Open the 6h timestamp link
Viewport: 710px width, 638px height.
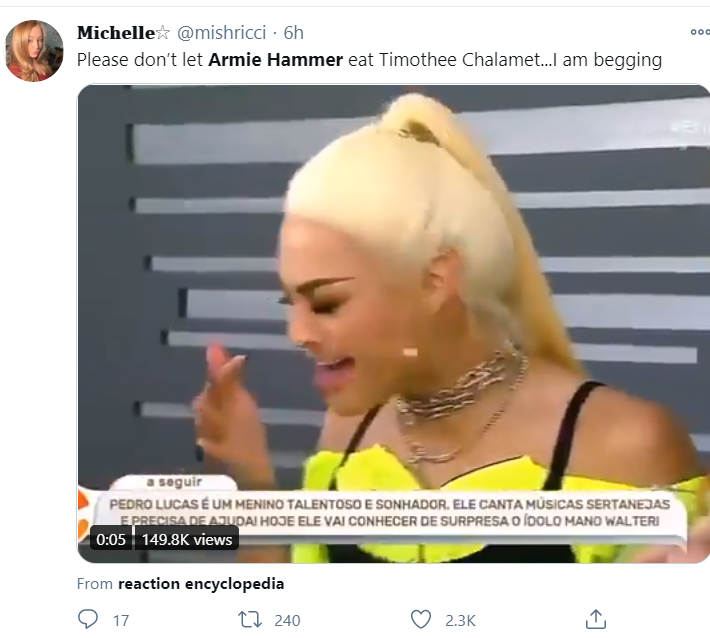[x=294, y=32]
